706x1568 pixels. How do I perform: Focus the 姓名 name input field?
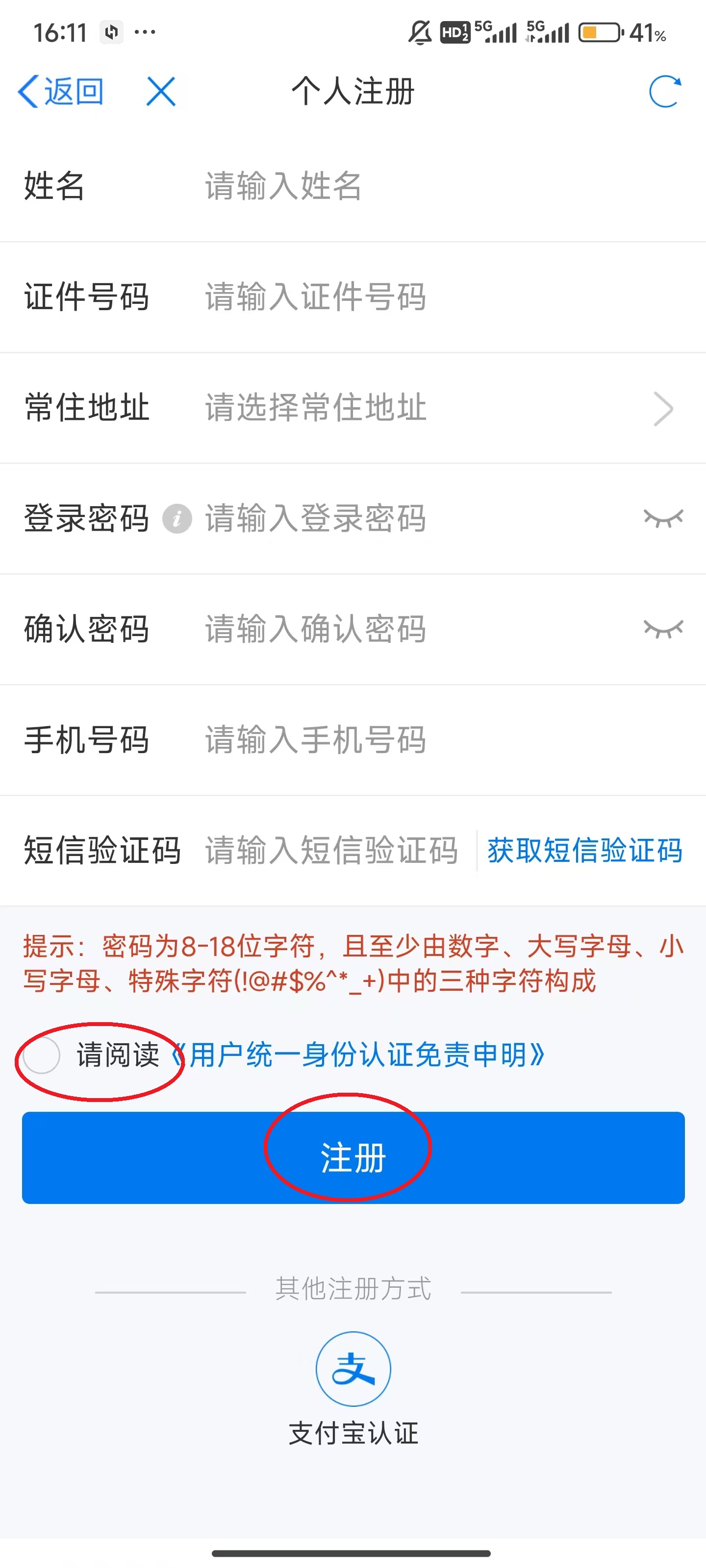tap(427, 186)
